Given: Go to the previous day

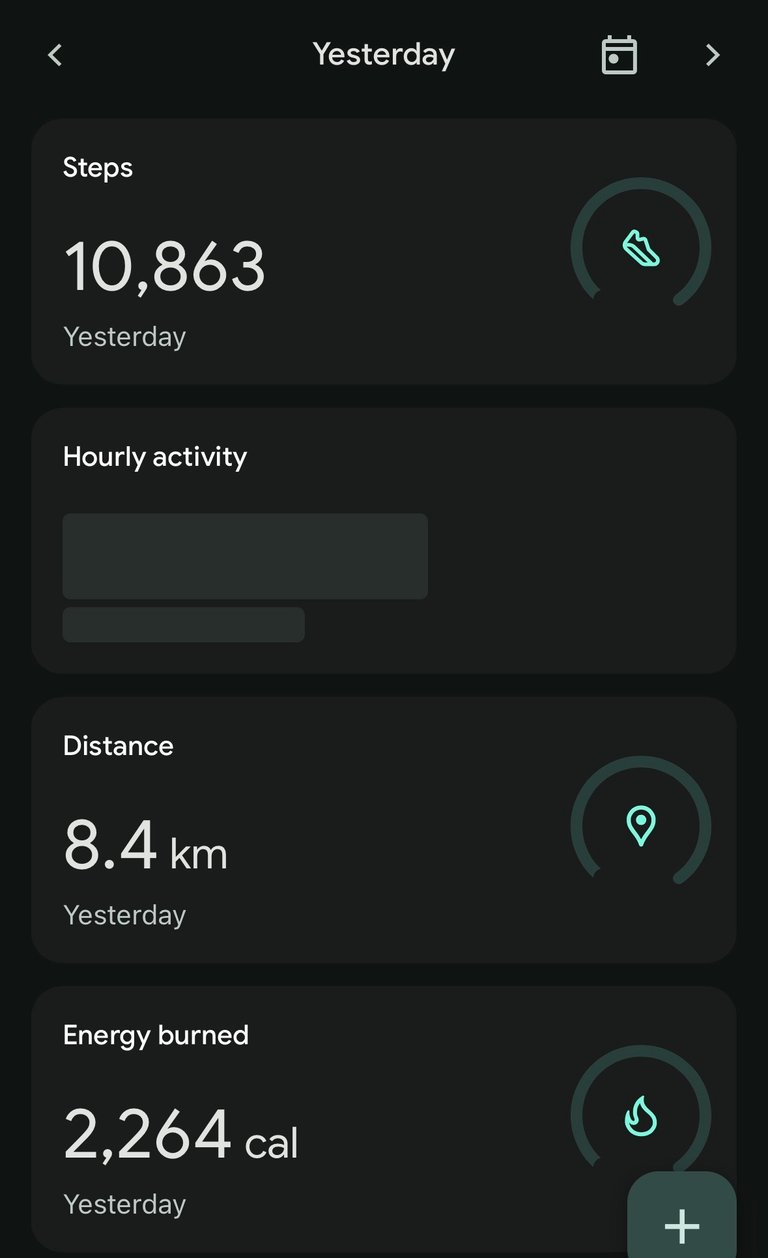Looking at the screenshot, I should (55, 55).
